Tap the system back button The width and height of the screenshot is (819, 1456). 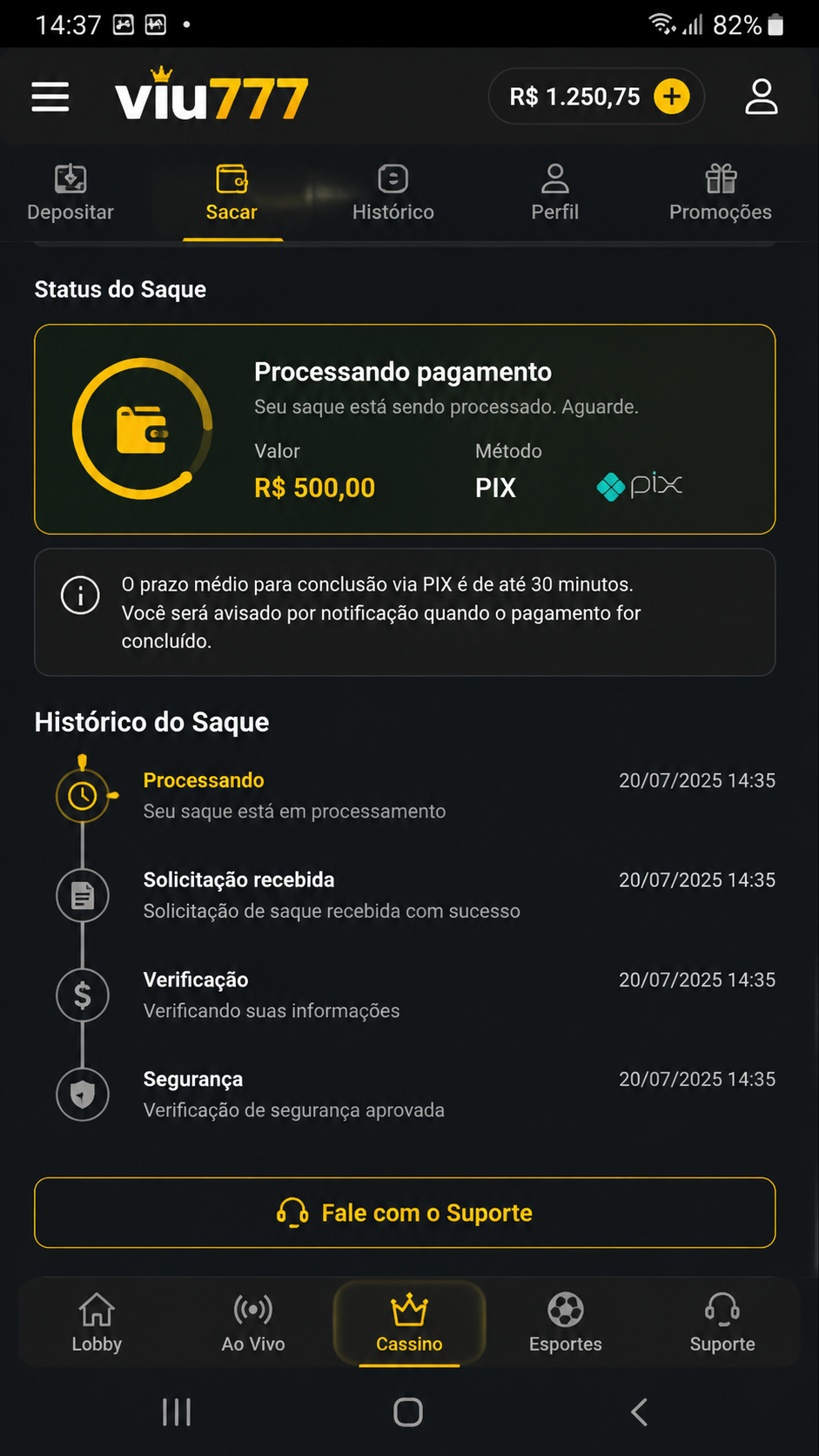tap(640, 1412)
